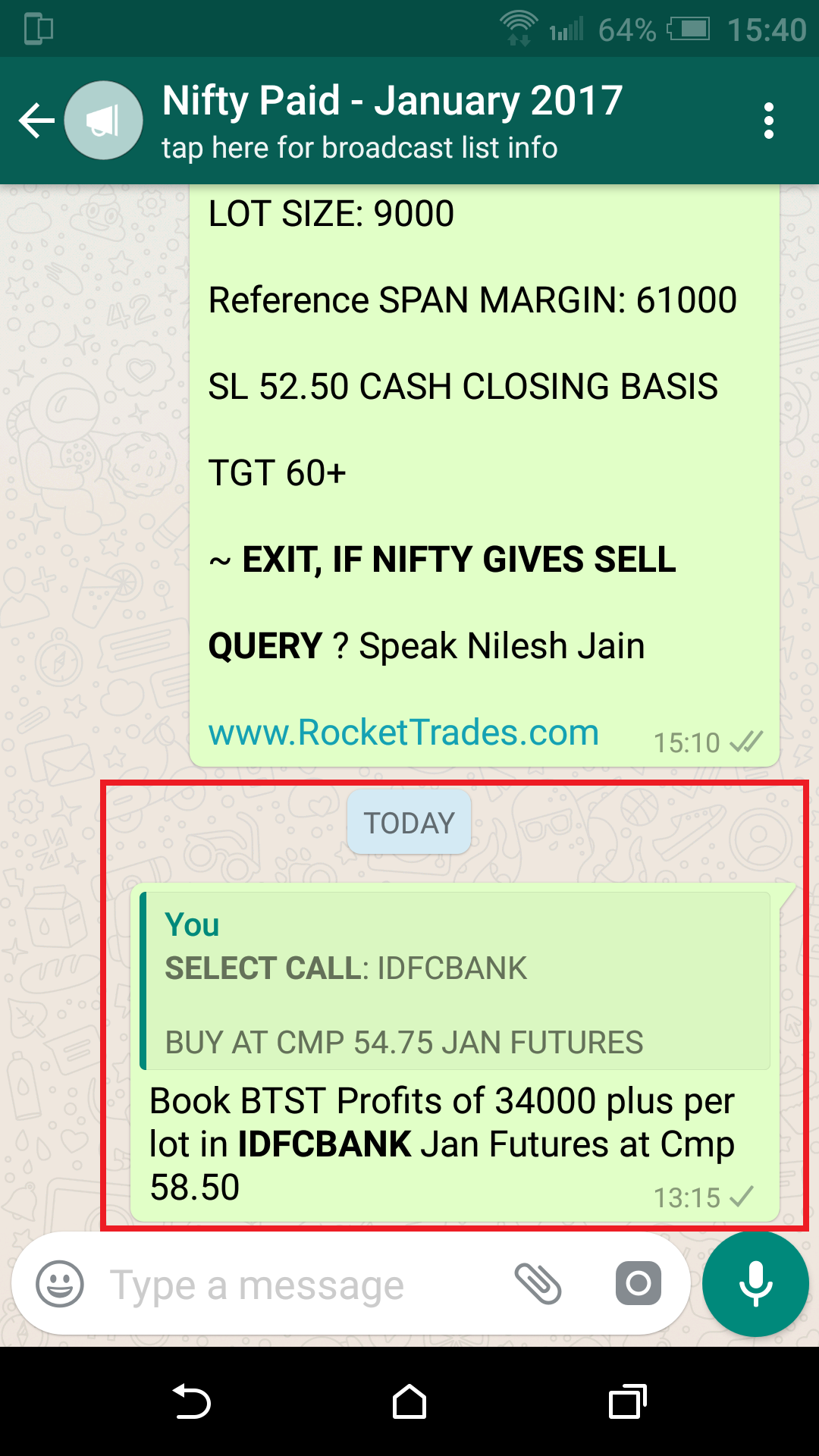Open the recent apps overview
The image size is (819, 1456).
pos(627,1402)
